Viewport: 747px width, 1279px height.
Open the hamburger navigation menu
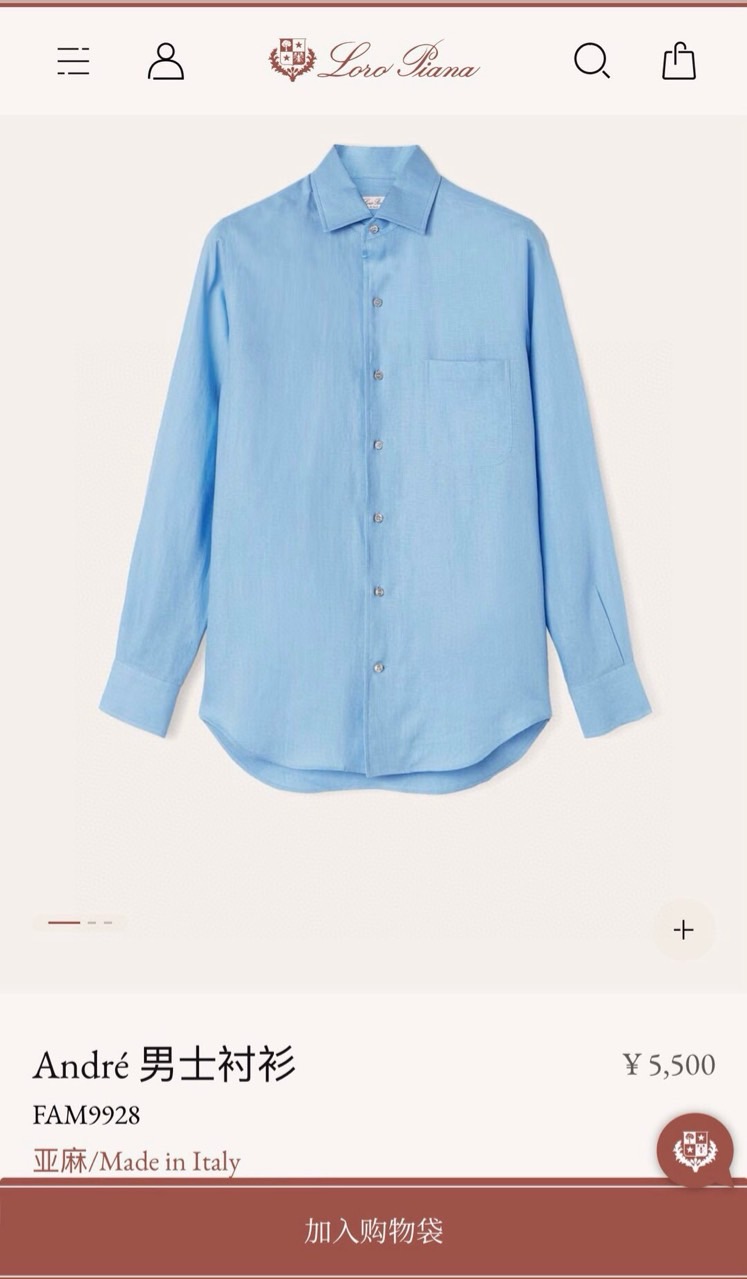click(73, 61)
